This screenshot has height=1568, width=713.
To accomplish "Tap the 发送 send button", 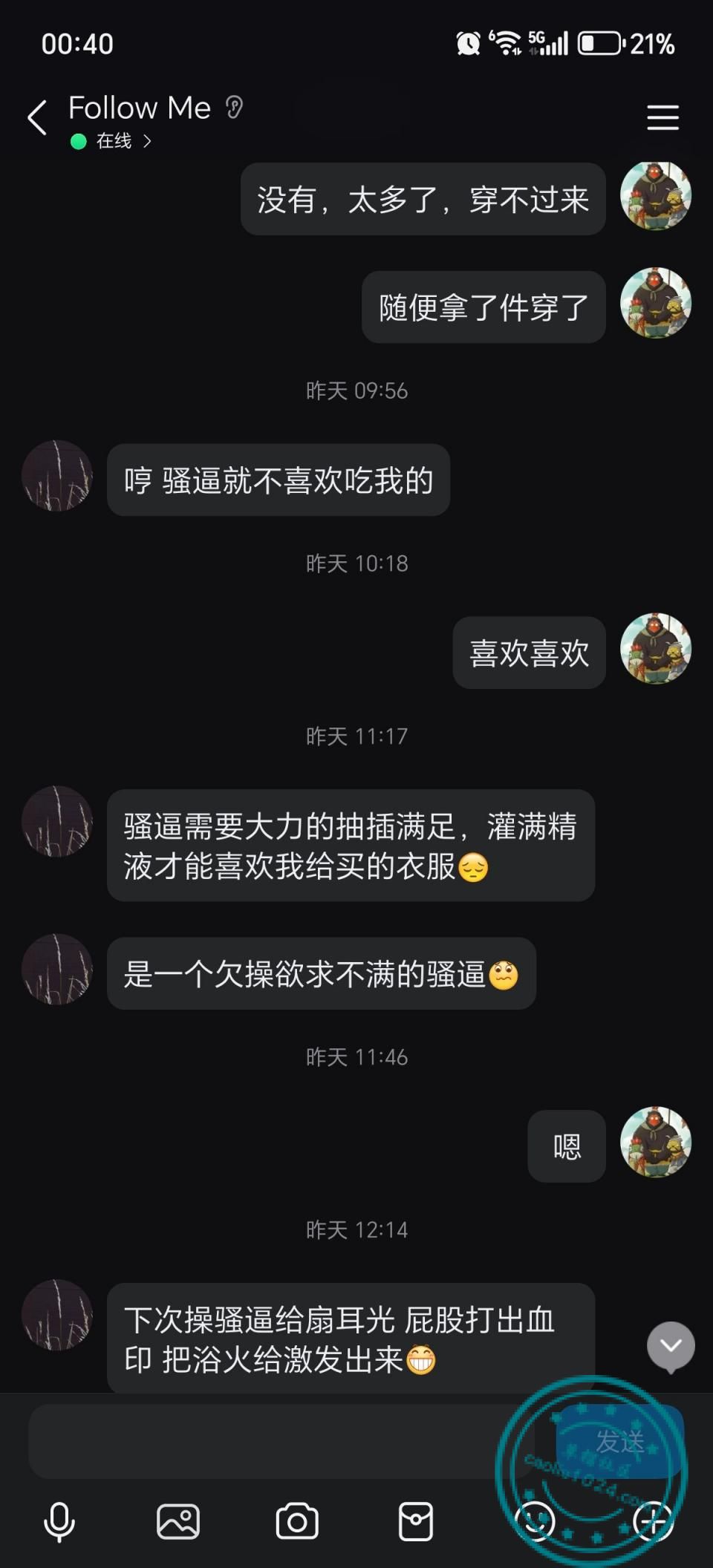I will pos(620,1440).
